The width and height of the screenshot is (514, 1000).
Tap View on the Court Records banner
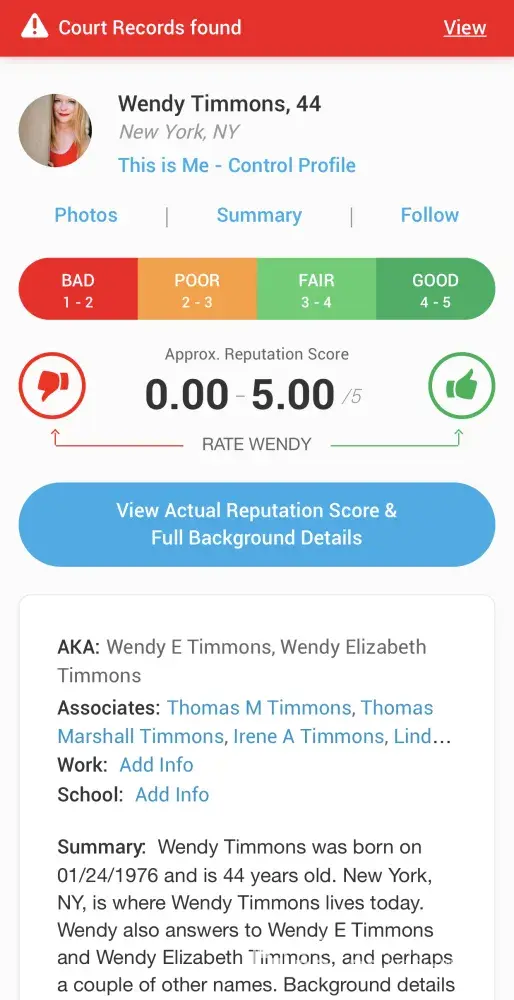(x=464, y=27)
